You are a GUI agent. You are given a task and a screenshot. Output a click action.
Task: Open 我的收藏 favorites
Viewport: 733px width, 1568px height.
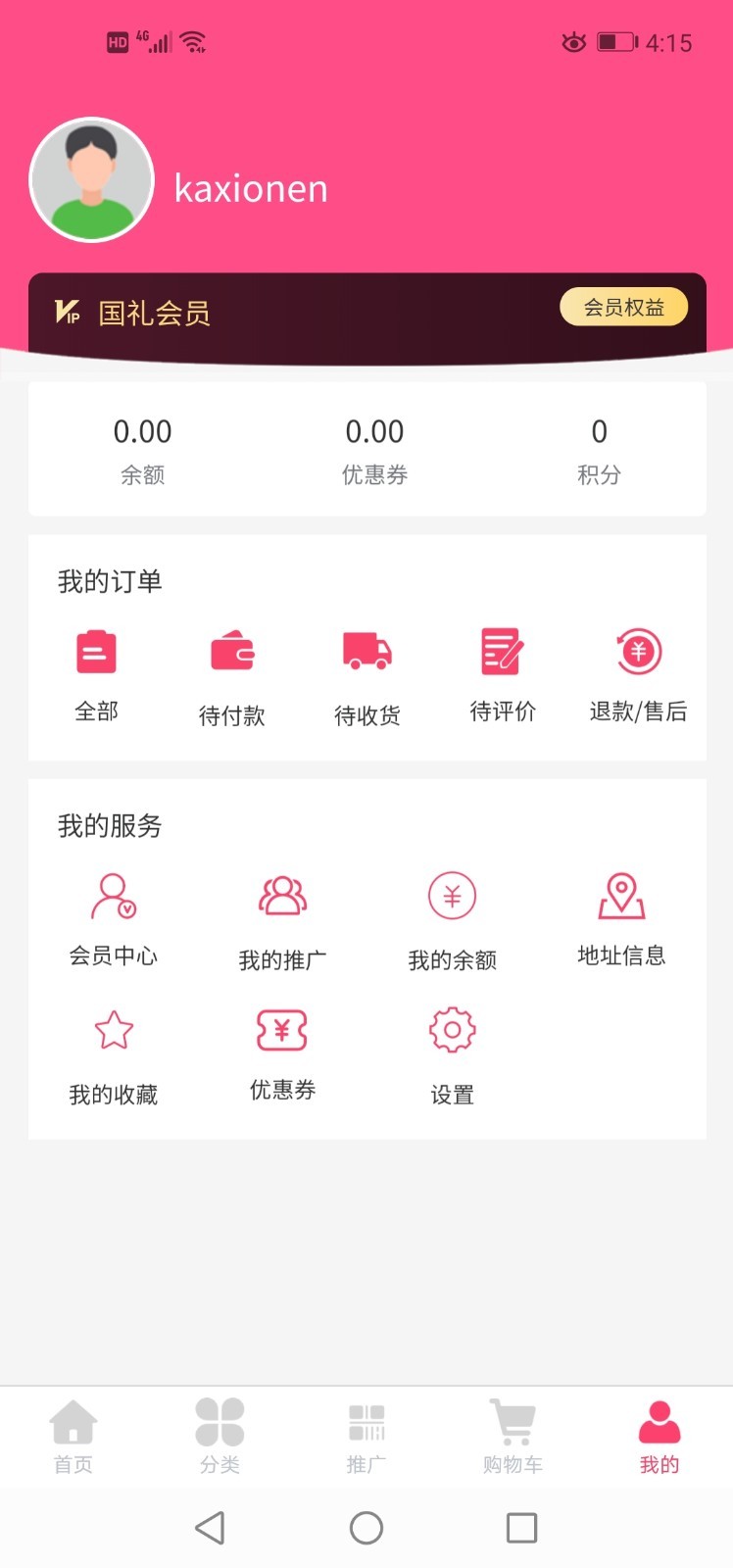[114, 1056]
